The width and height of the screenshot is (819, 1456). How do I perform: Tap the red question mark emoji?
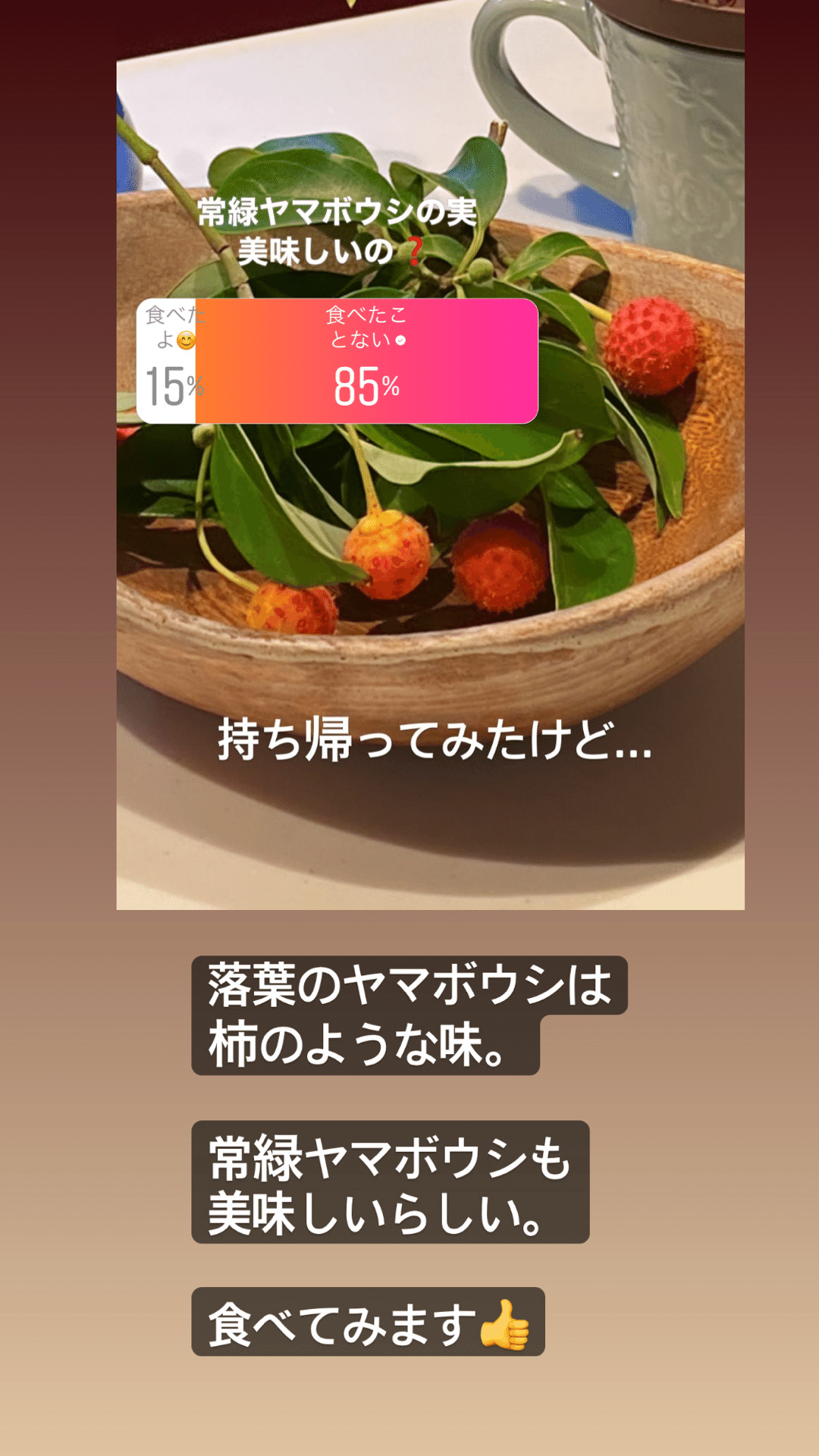point(416,251)
